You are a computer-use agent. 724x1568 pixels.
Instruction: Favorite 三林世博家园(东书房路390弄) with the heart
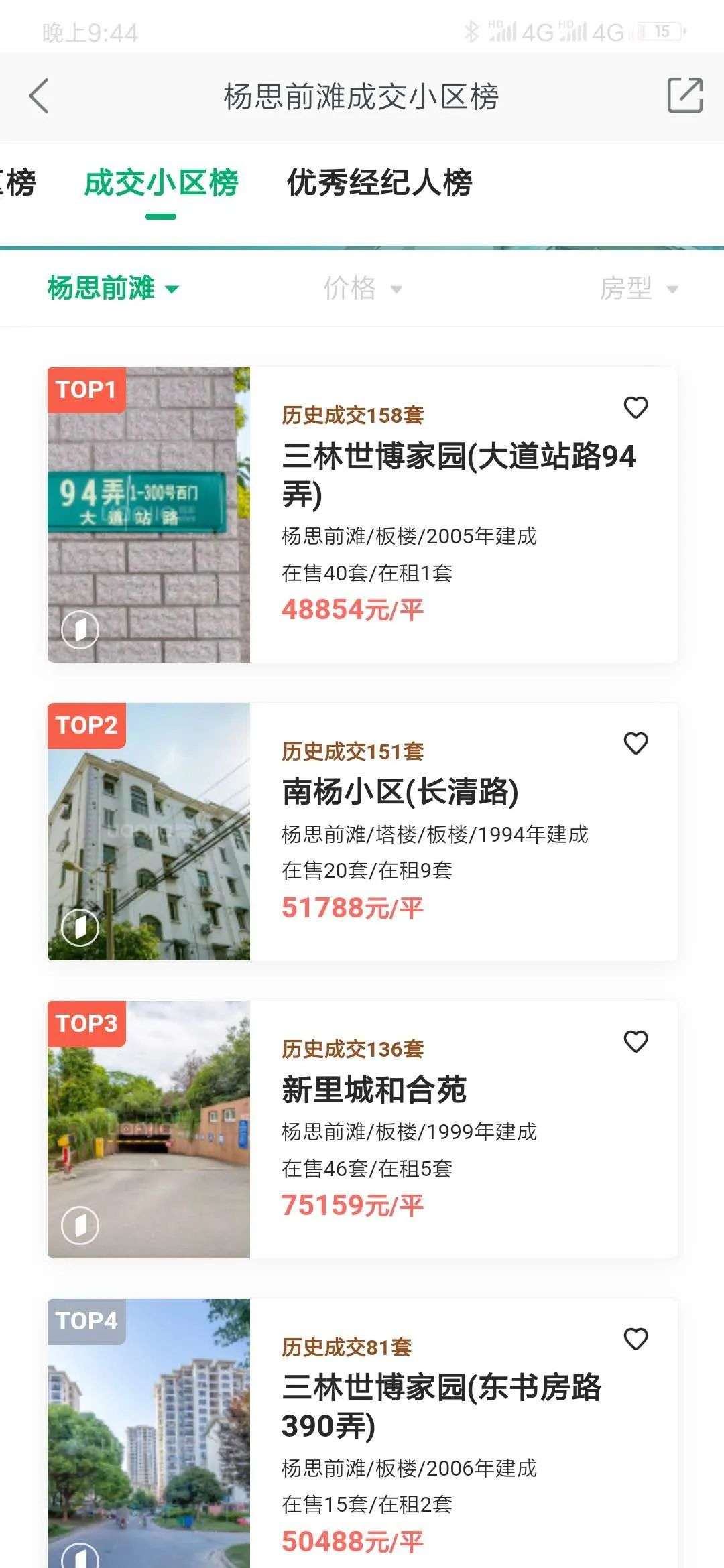(636, 1339)
